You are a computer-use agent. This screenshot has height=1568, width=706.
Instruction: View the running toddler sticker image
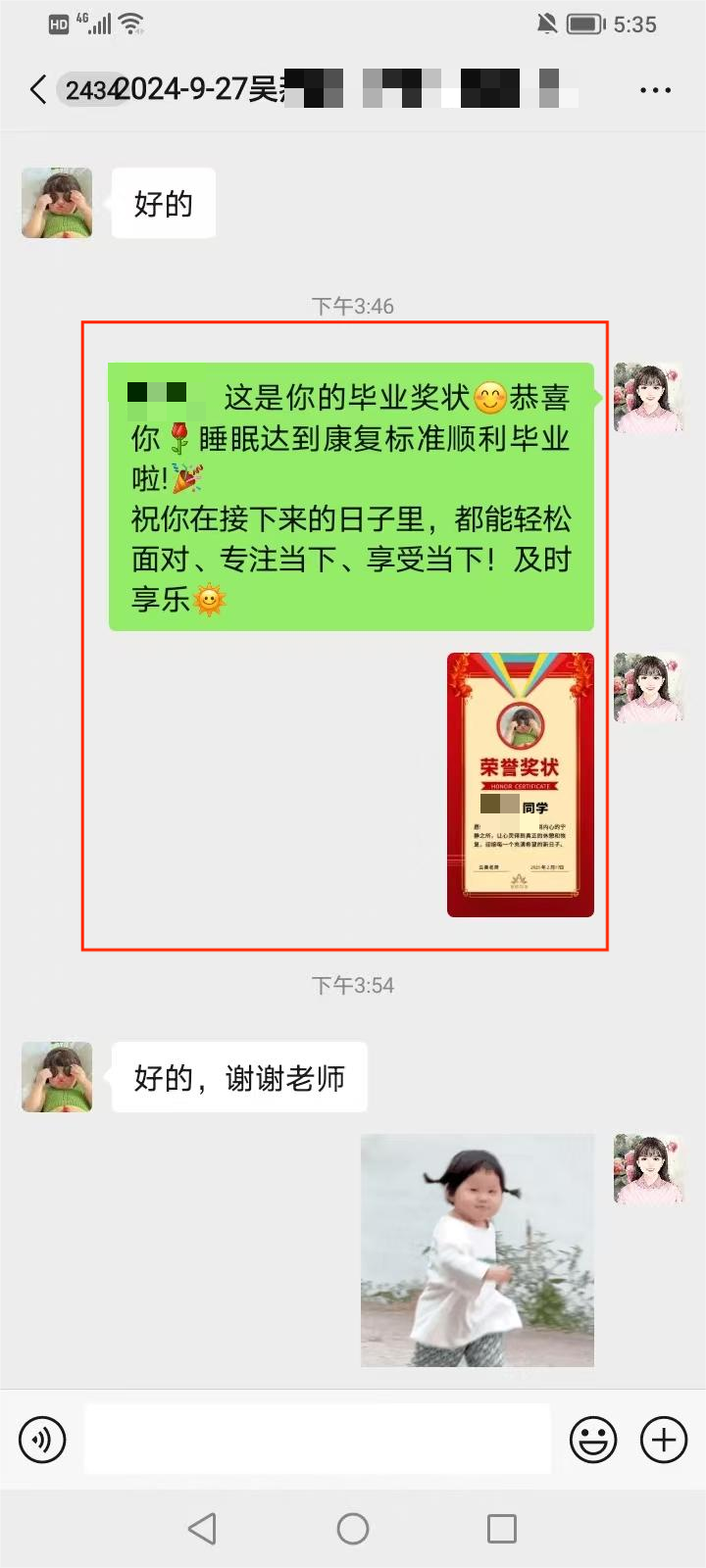[478, 1250]
